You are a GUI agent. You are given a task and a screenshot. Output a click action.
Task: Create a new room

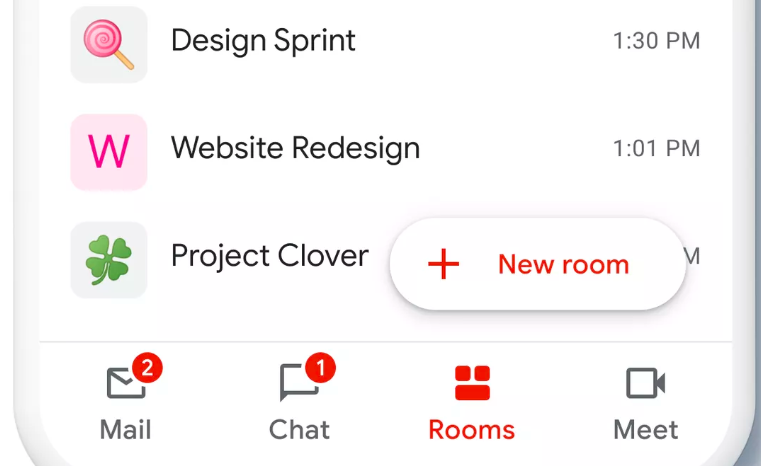pos(537,265)
